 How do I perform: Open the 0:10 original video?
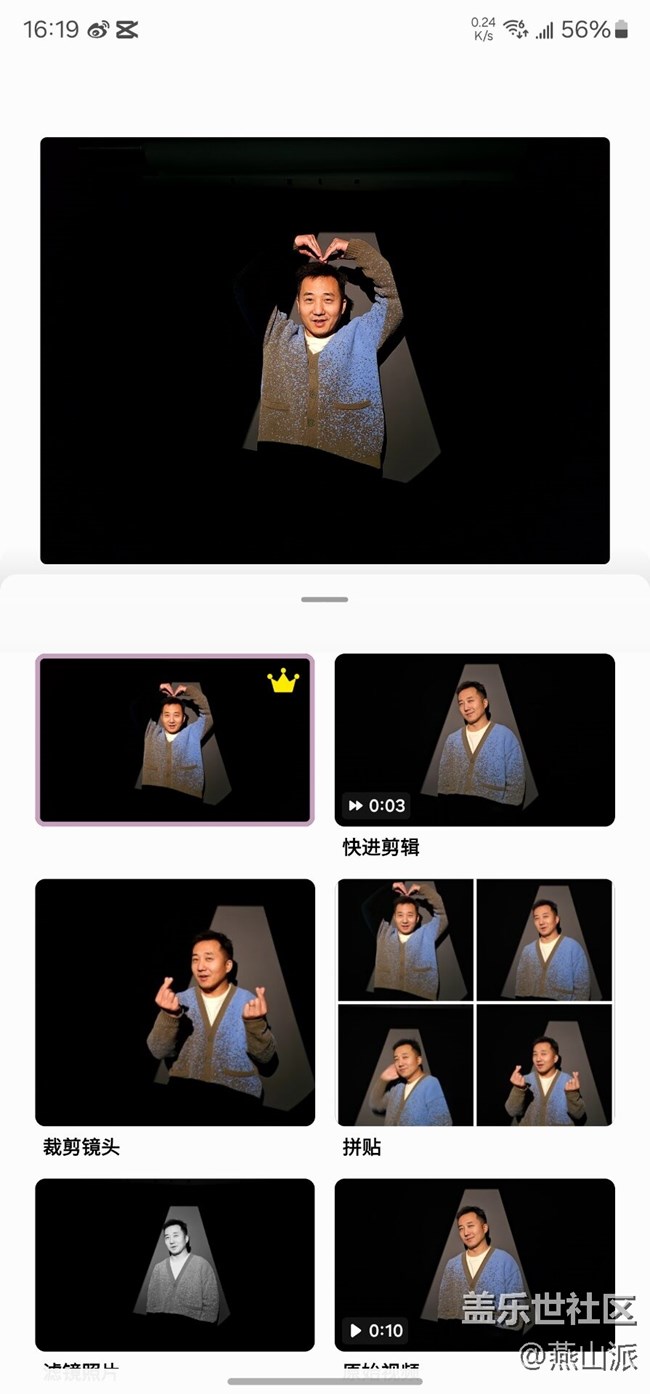474,1264
